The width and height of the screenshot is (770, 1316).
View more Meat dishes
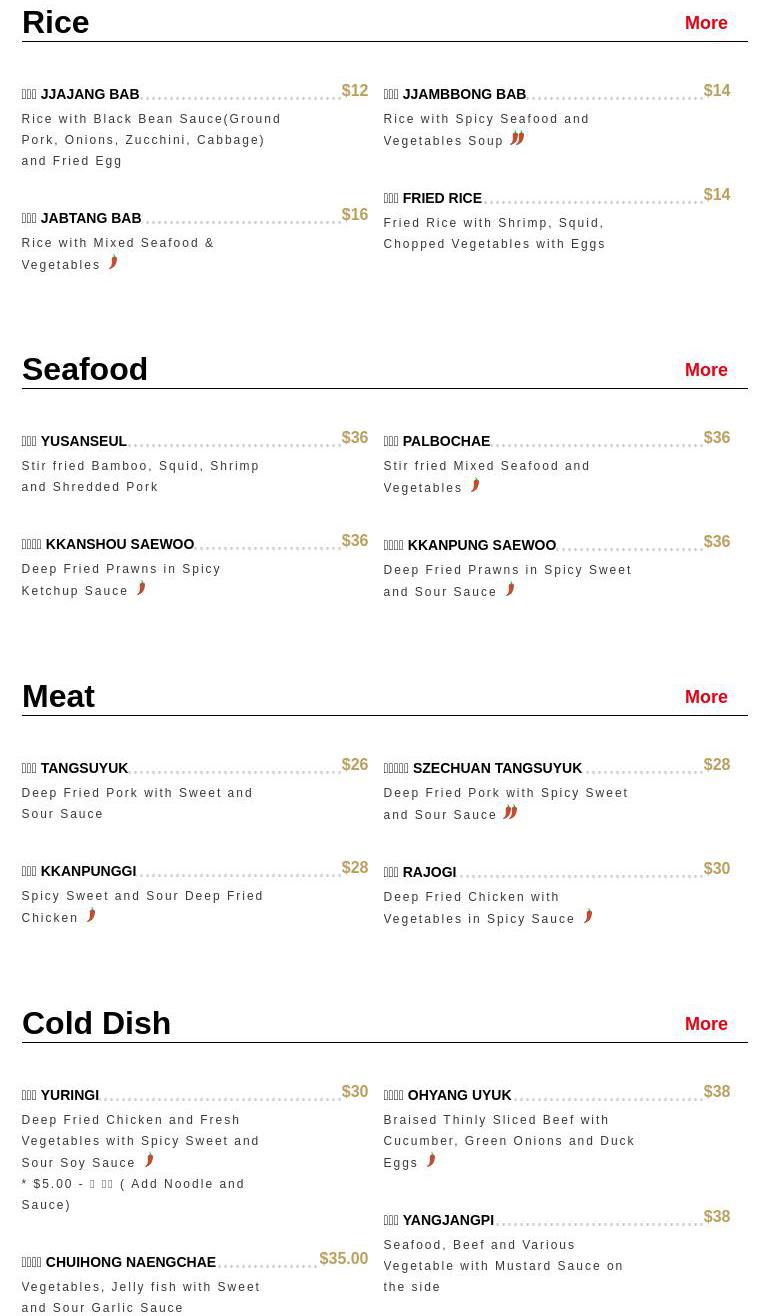705,697
